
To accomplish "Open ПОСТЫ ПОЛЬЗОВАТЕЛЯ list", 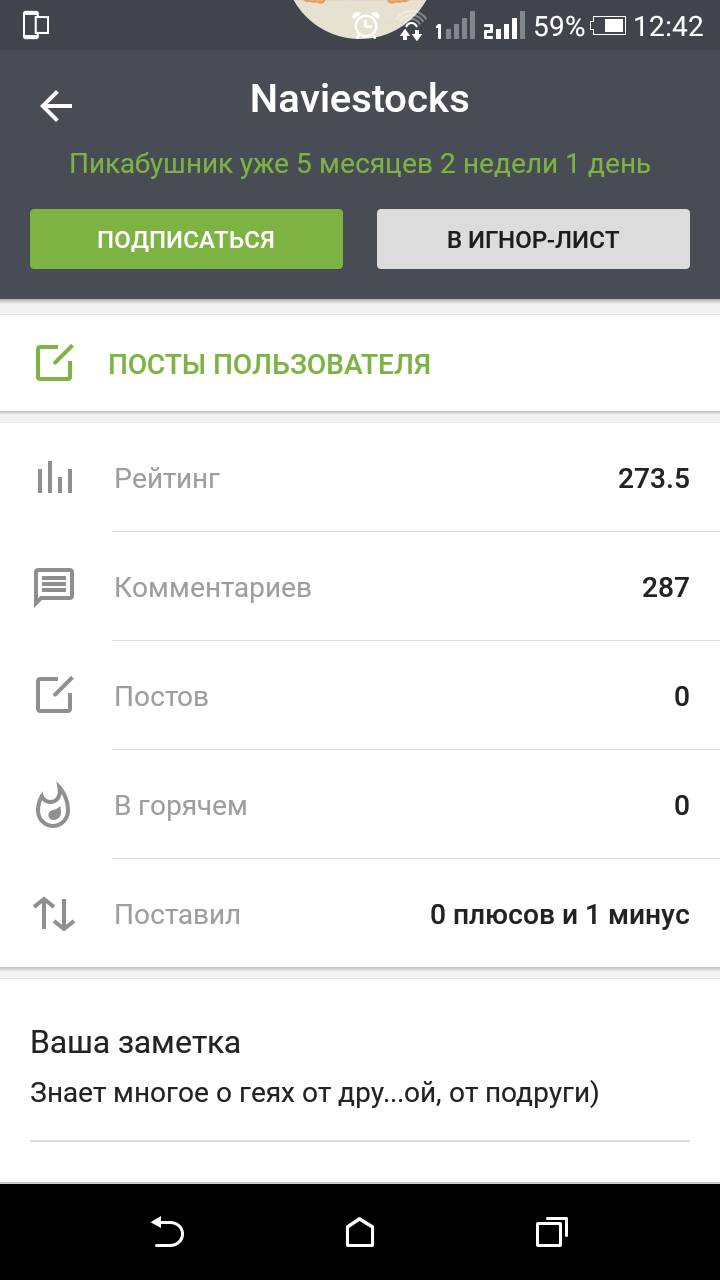I will point(269,364).
